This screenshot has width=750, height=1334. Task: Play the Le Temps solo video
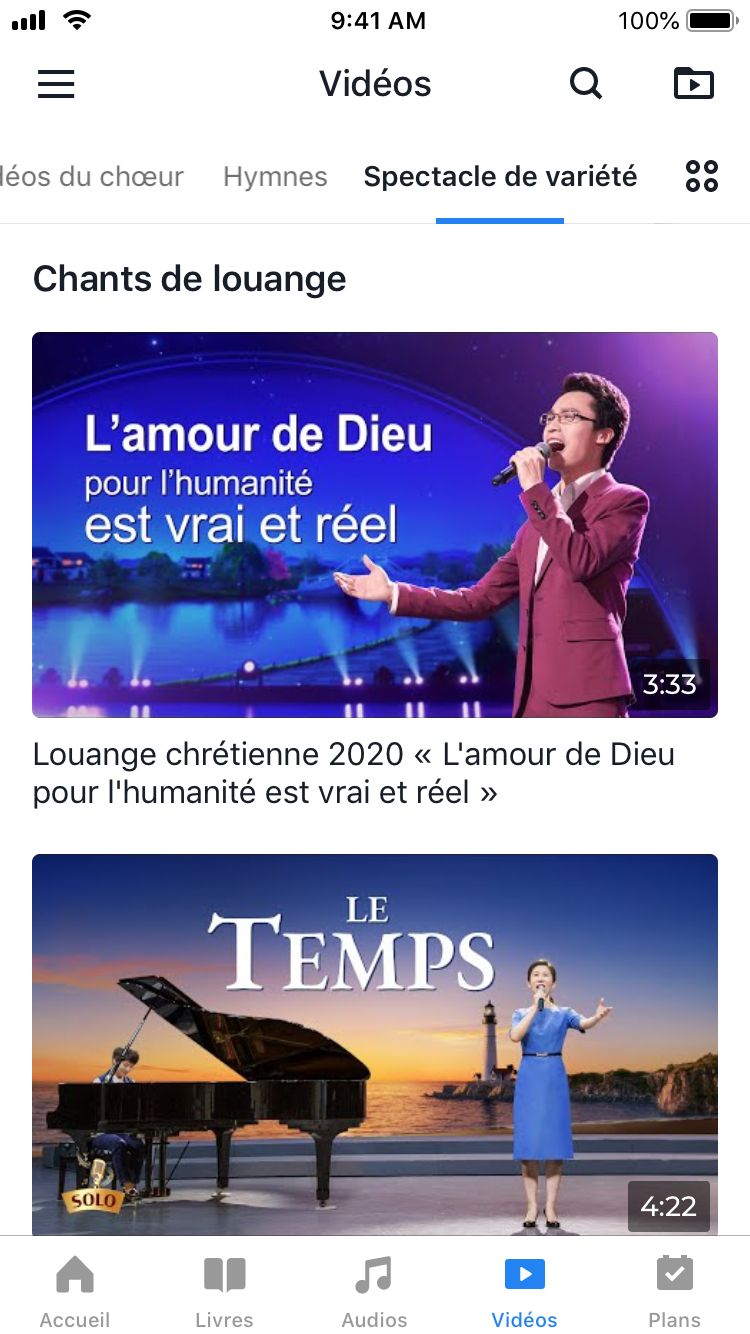(375, 1044)
